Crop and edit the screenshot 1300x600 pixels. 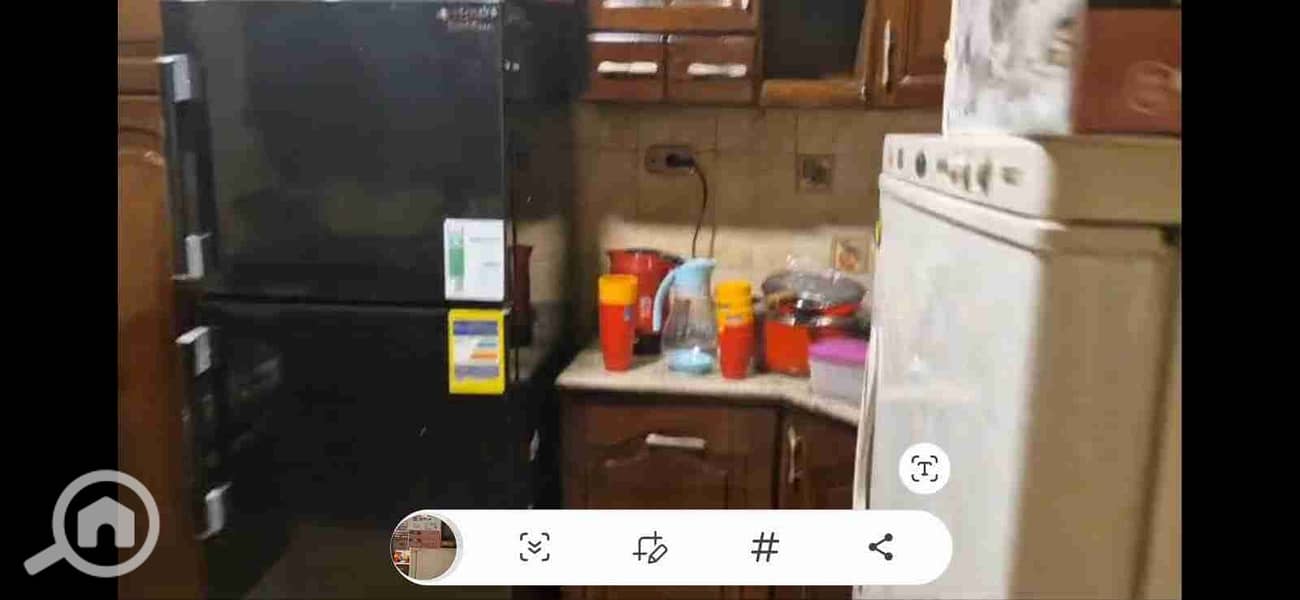pos(649,547)
